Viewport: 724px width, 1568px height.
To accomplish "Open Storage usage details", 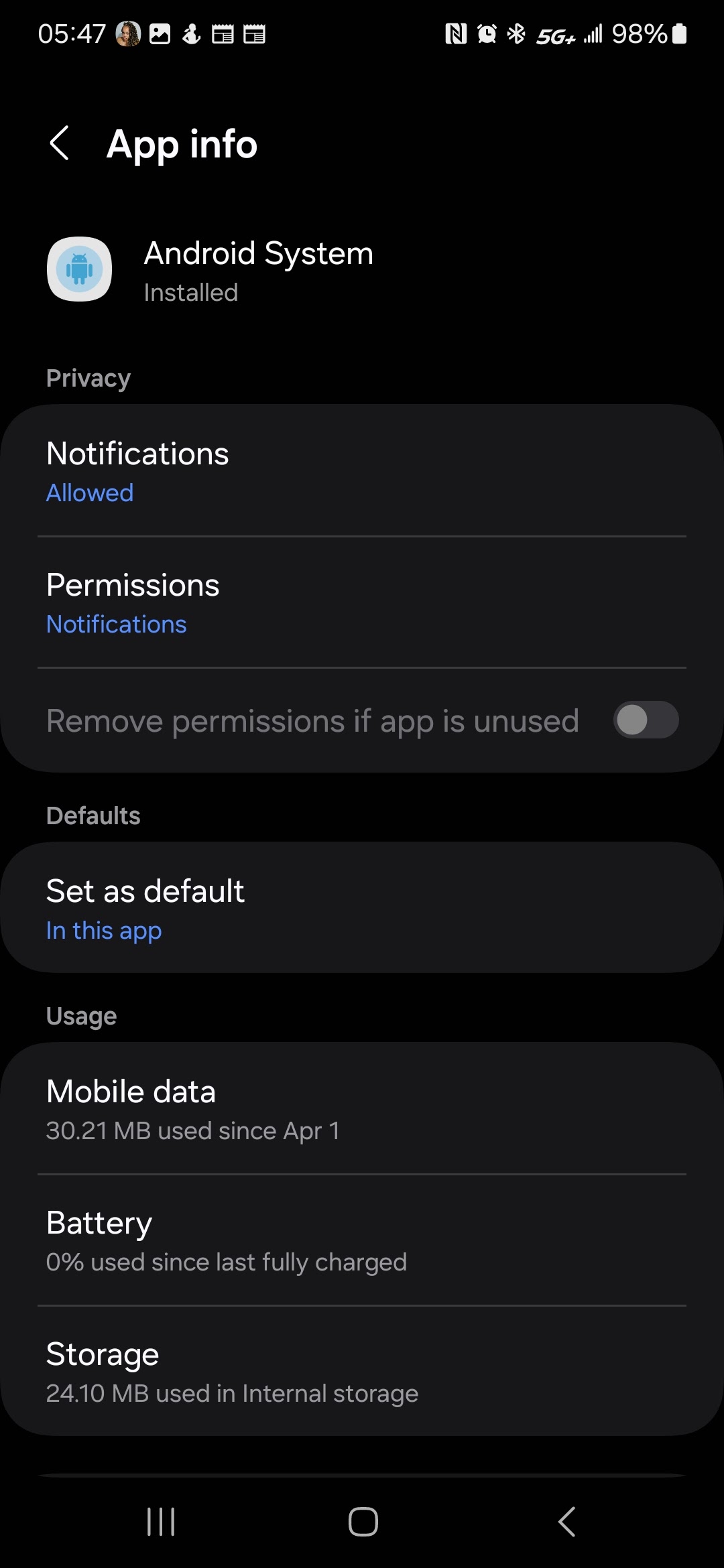I will (x=362, y=1372).
